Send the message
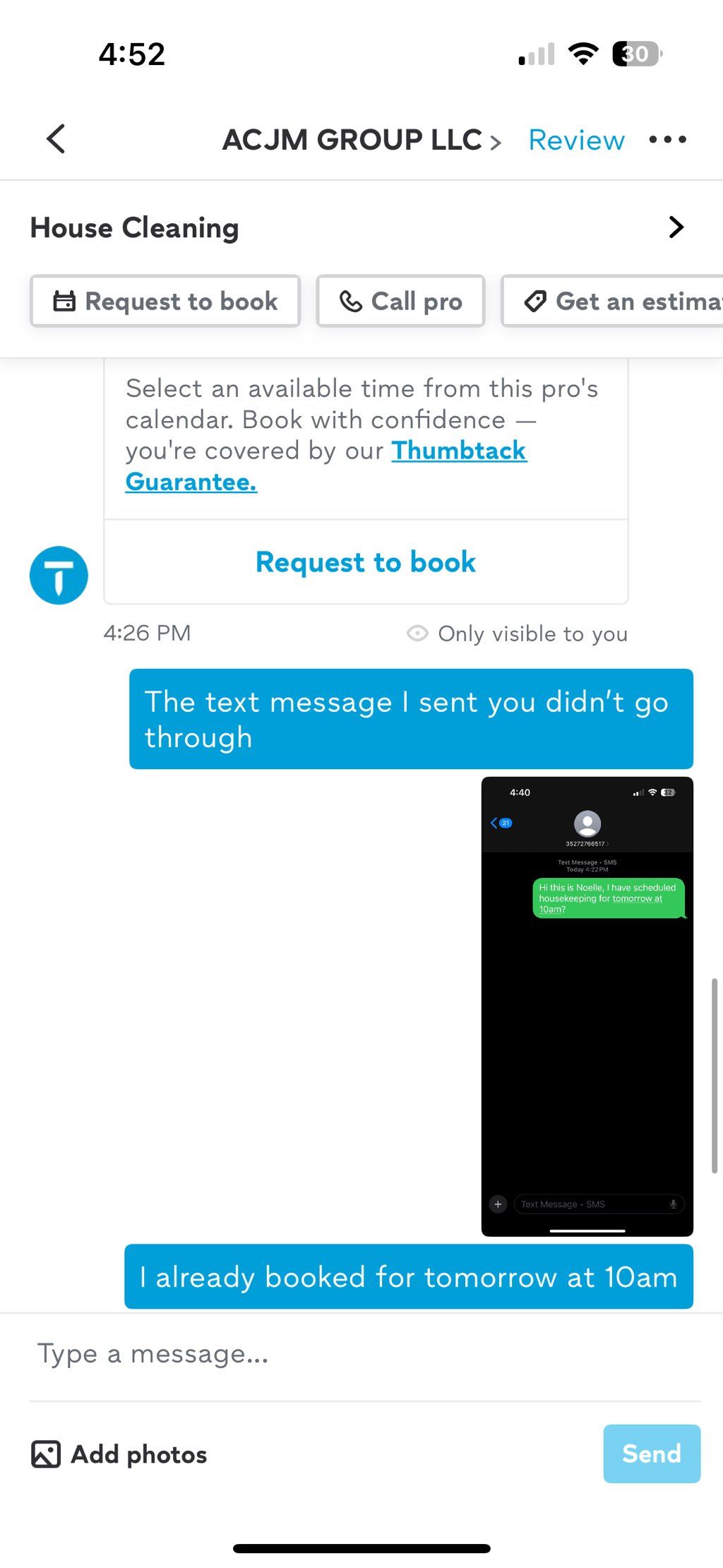This screenshot has height=1568, width=723. (651, 1454)
